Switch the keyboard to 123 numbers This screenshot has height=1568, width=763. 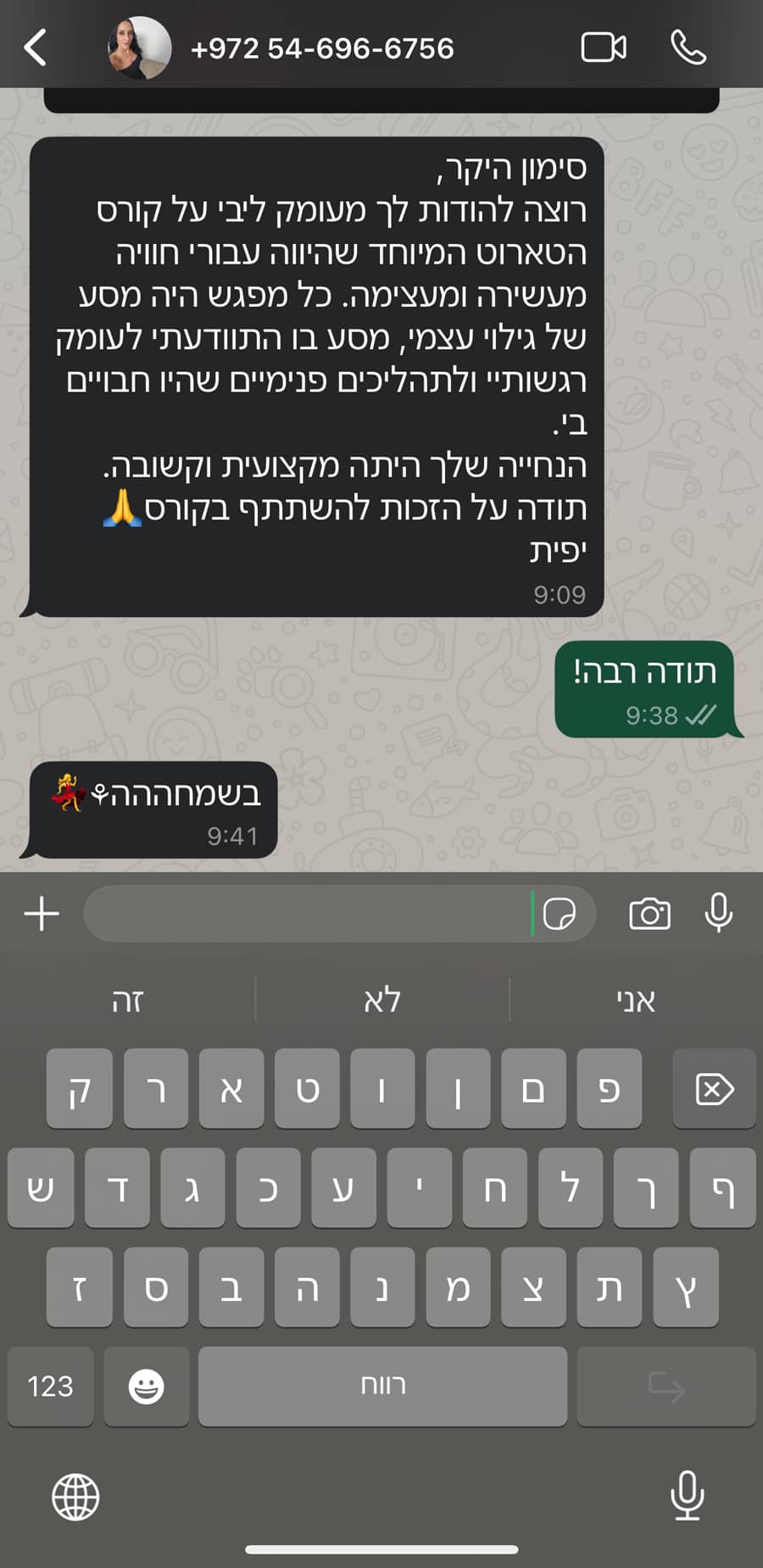51,1386
